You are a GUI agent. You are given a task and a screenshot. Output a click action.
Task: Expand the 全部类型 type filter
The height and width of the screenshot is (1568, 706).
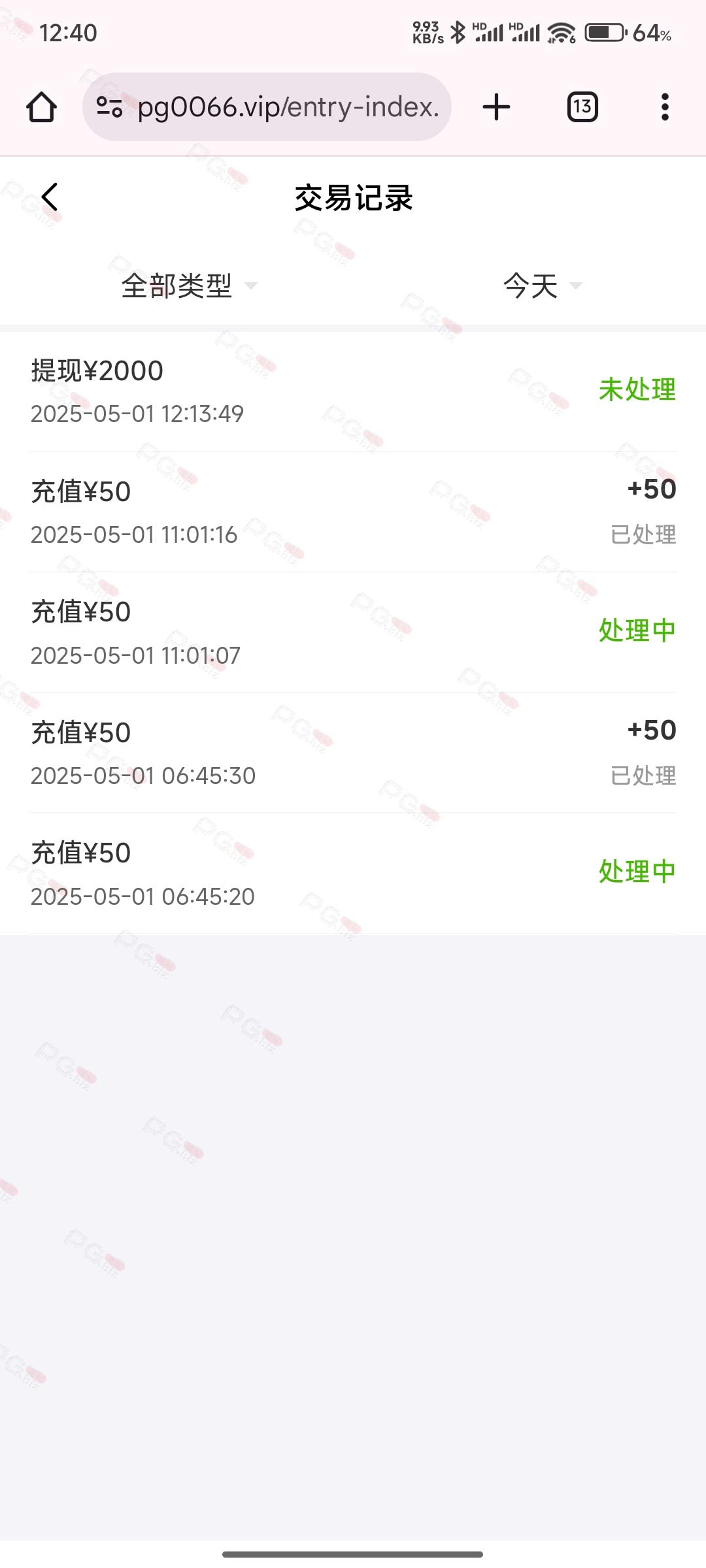190,286
